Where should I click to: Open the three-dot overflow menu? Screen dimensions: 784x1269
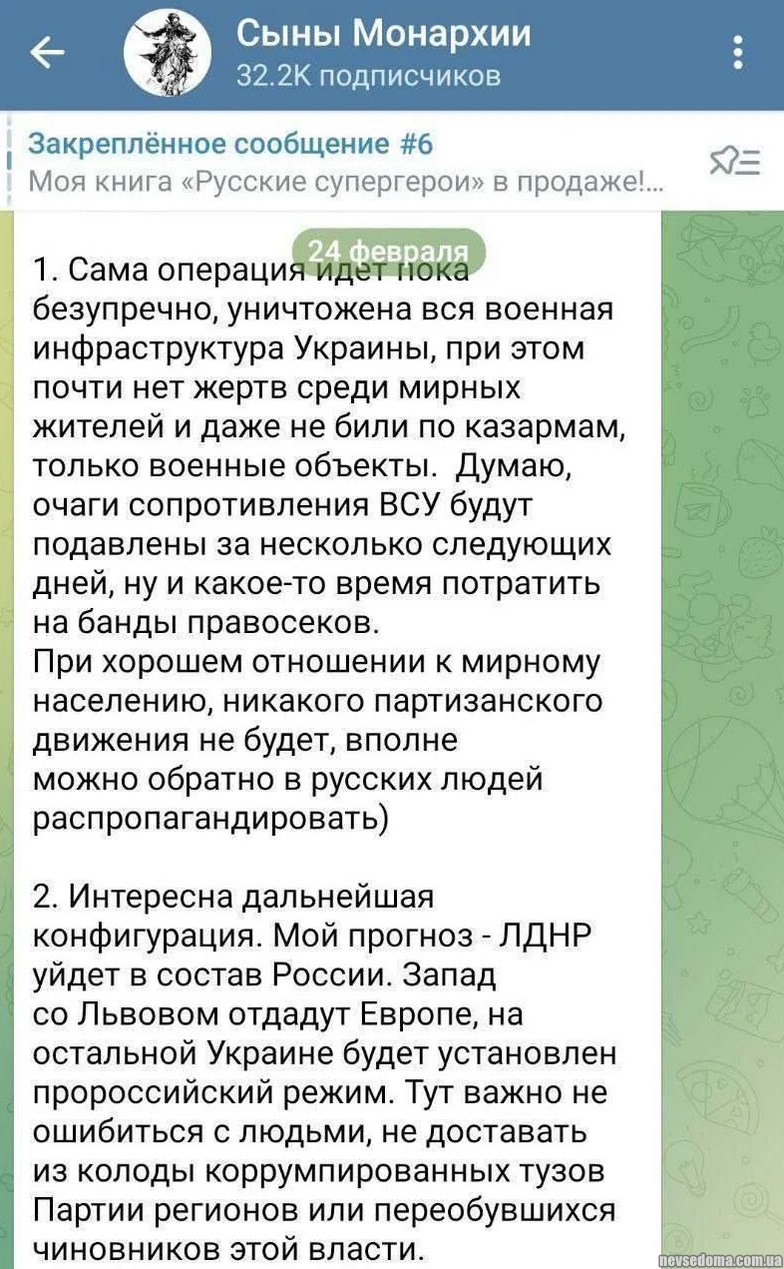point(738,54)
